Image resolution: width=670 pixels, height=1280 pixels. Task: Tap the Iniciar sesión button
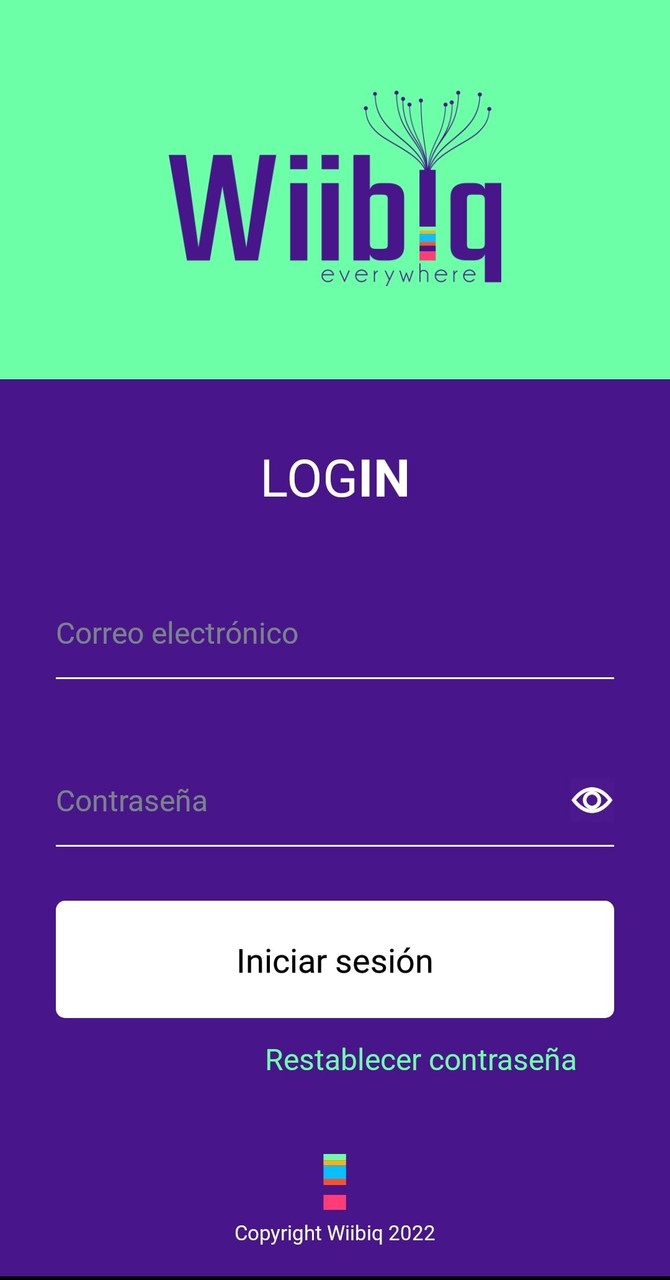334,960
